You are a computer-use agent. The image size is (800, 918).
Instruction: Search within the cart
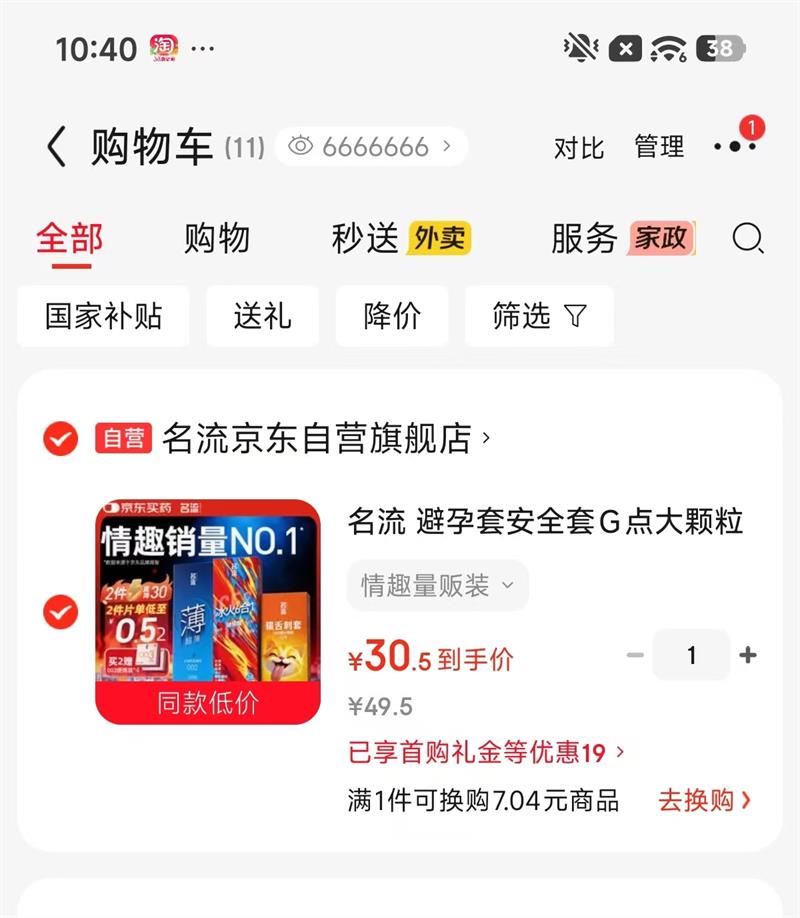(x=748, y=238)
